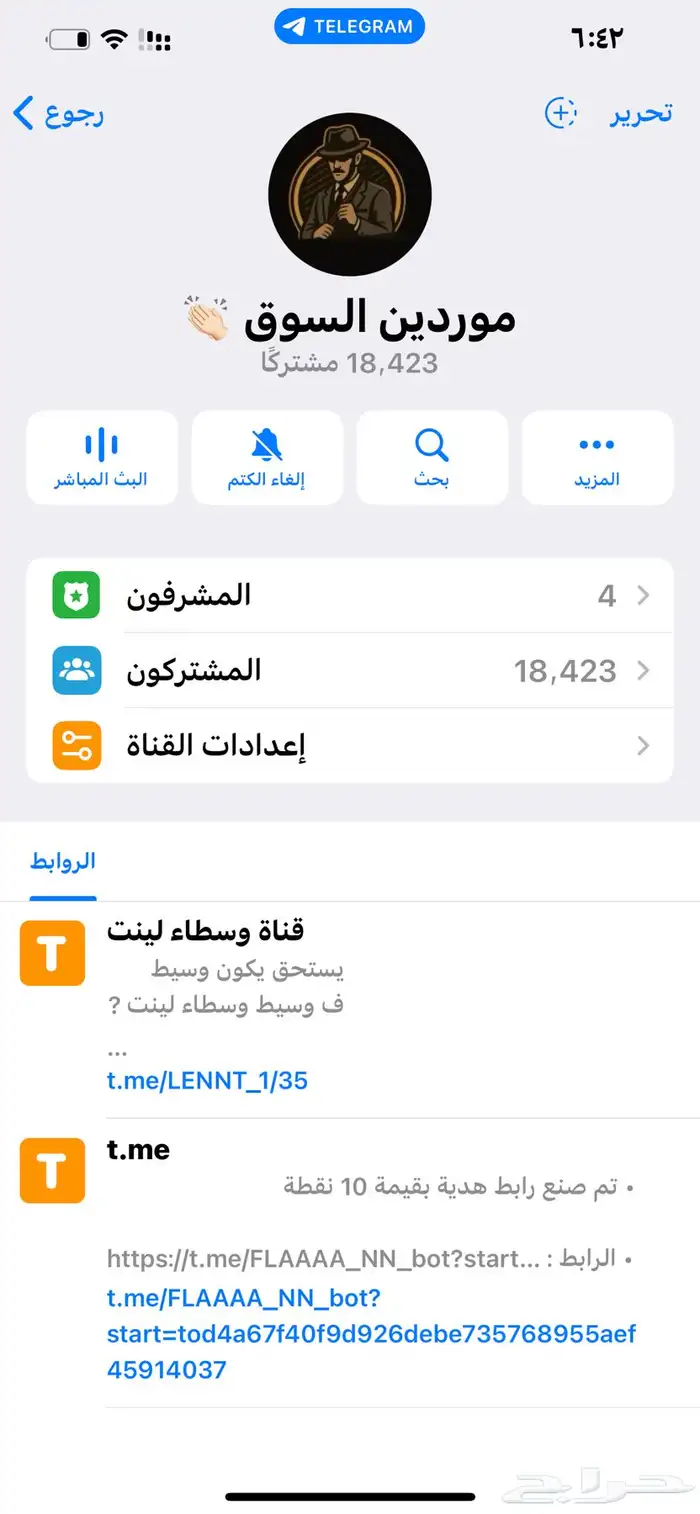Open the channel profile picture
The width and height of the screenshot is (700, 1514).
350,194
